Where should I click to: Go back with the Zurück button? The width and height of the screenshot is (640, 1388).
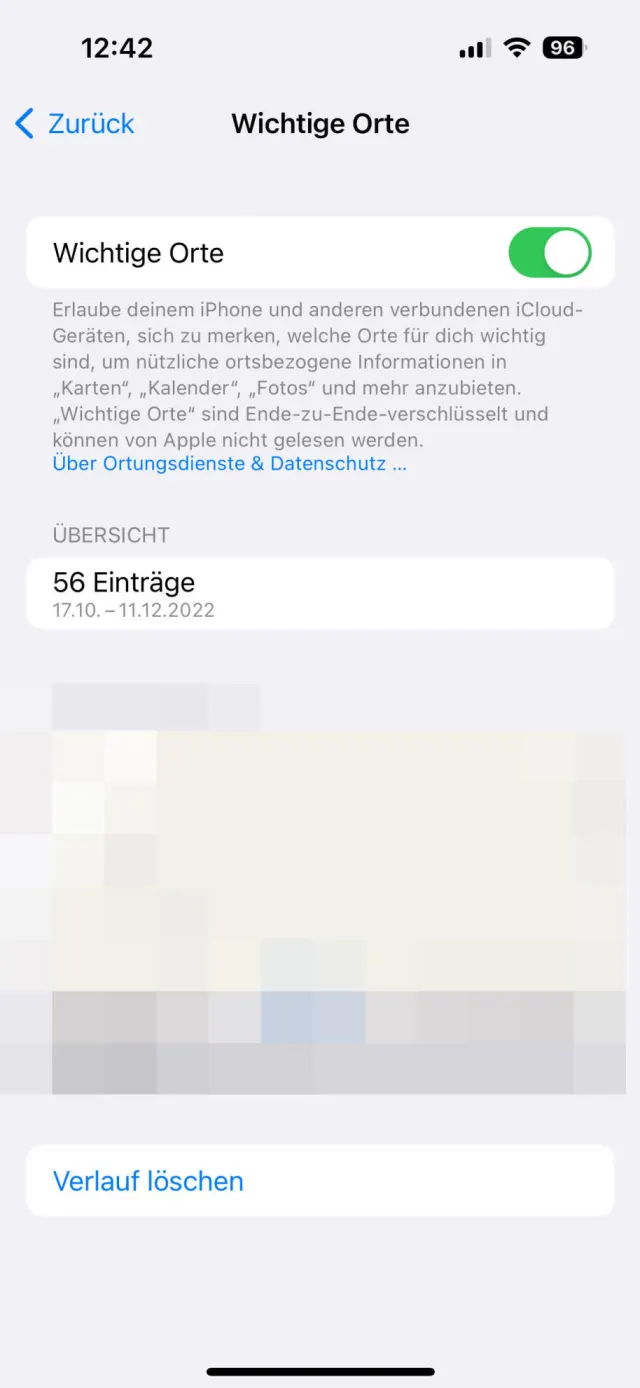pyautogui.click(x=75, y=124)
